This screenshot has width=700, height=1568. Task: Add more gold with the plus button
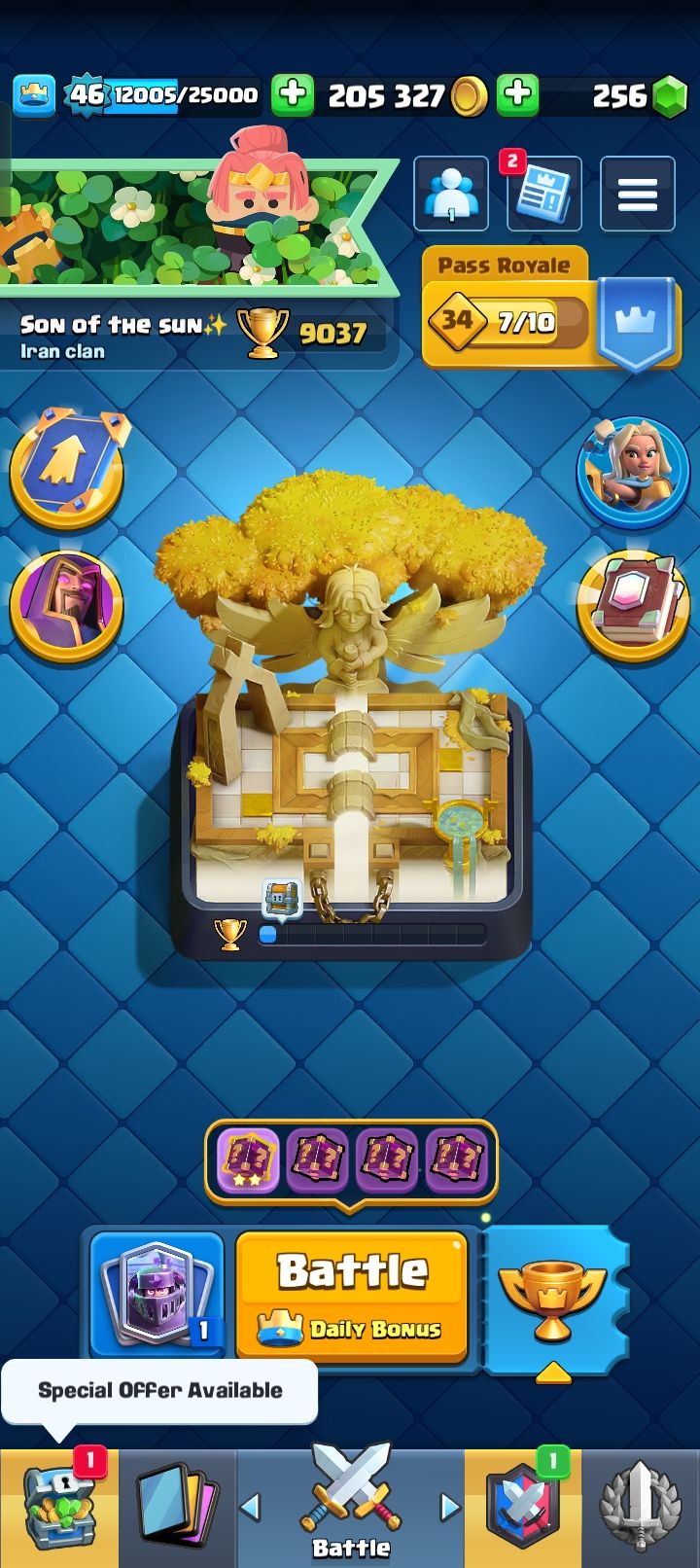tap(292, 94)
